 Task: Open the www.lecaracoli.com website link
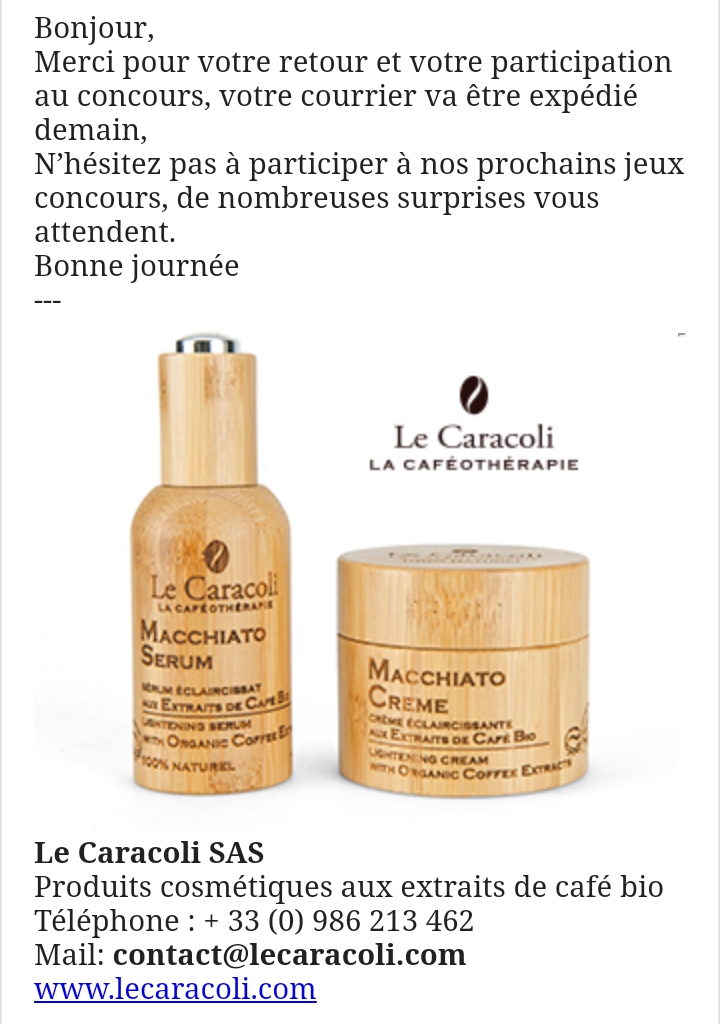[175, 989]
